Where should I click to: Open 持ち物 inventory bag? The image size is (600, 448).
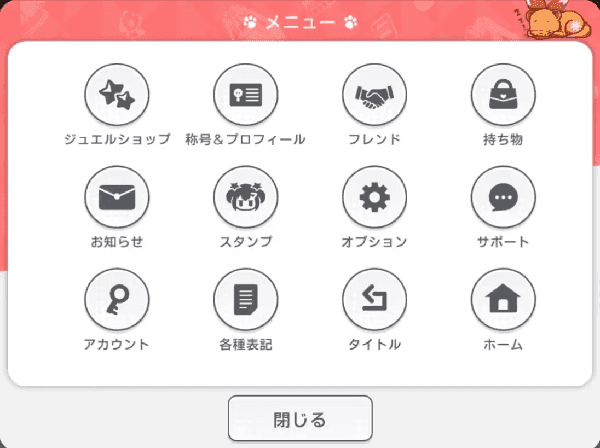pos(503,95)
